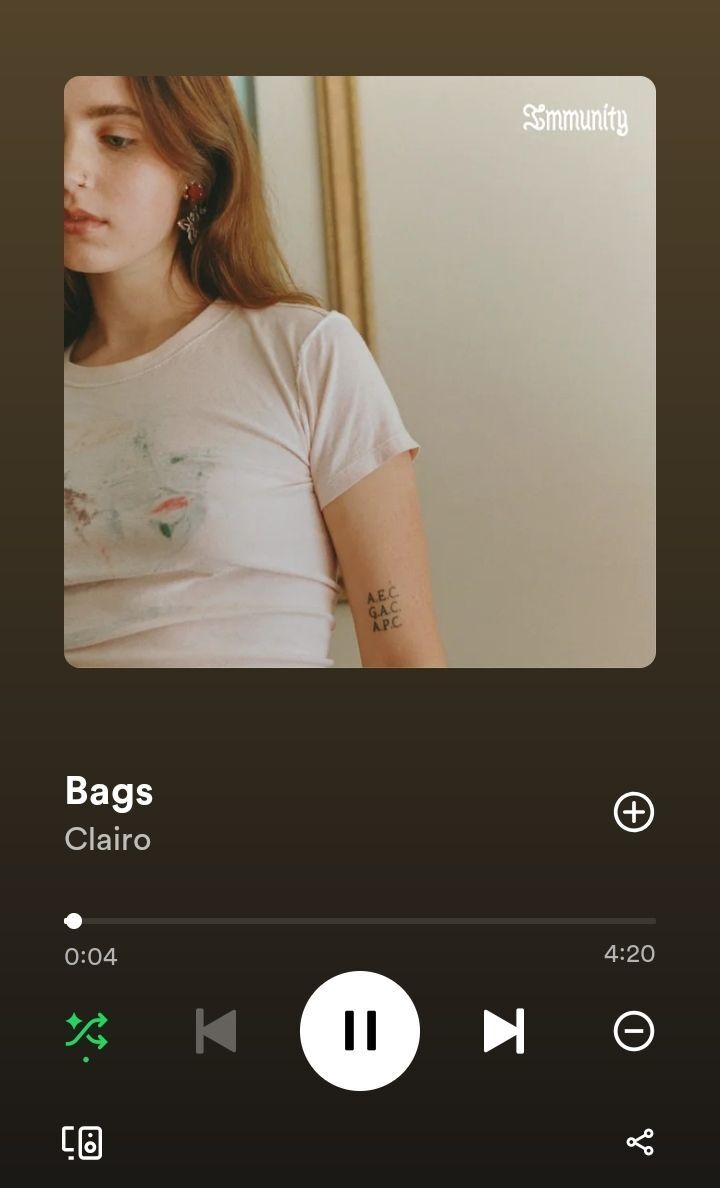Go back to the previous track
This screenshot has height=1188, width=720.
tap(216, 1031)
